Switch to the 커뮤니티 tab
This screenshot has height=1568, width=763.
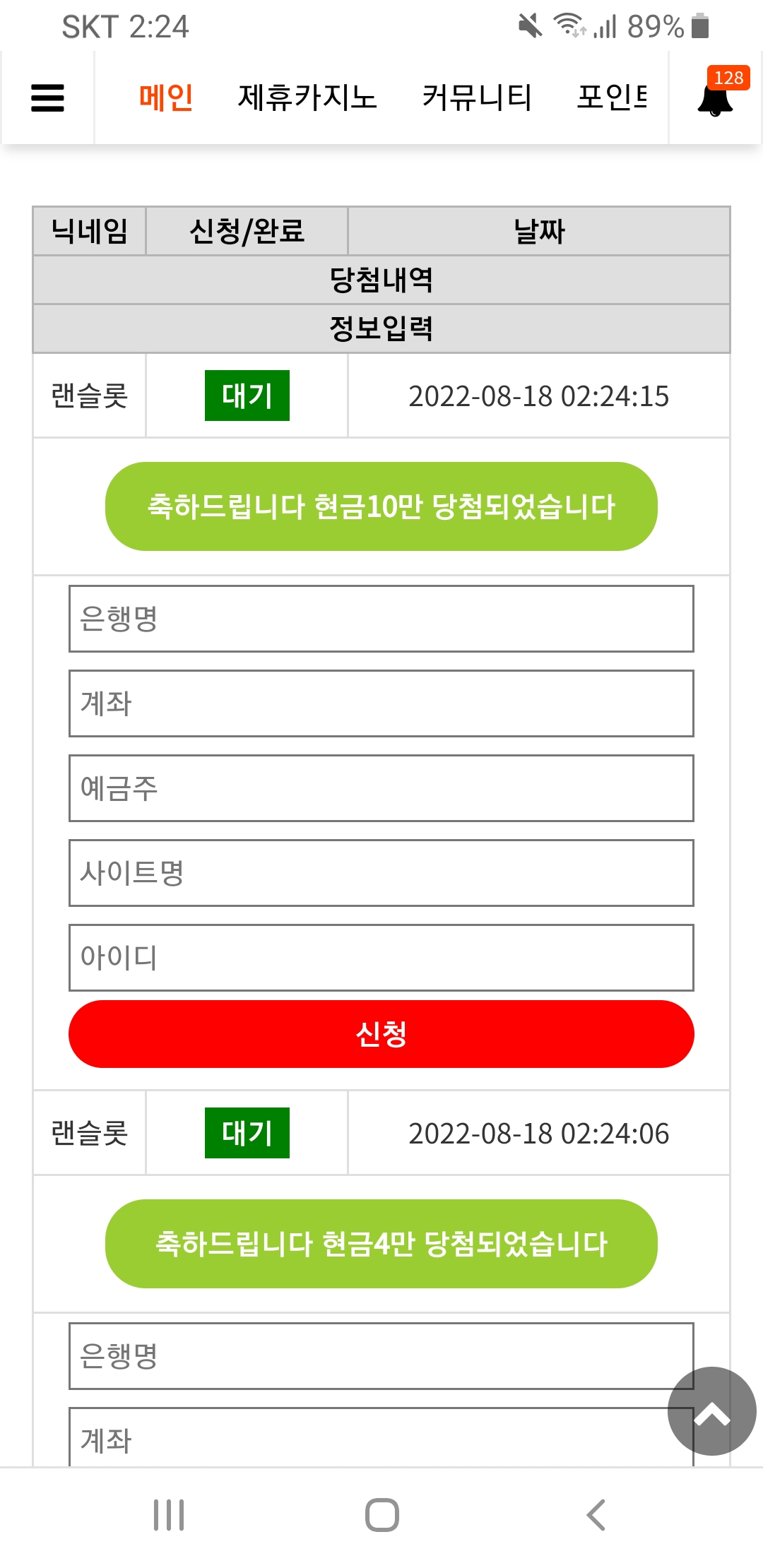tap(477, 97)
